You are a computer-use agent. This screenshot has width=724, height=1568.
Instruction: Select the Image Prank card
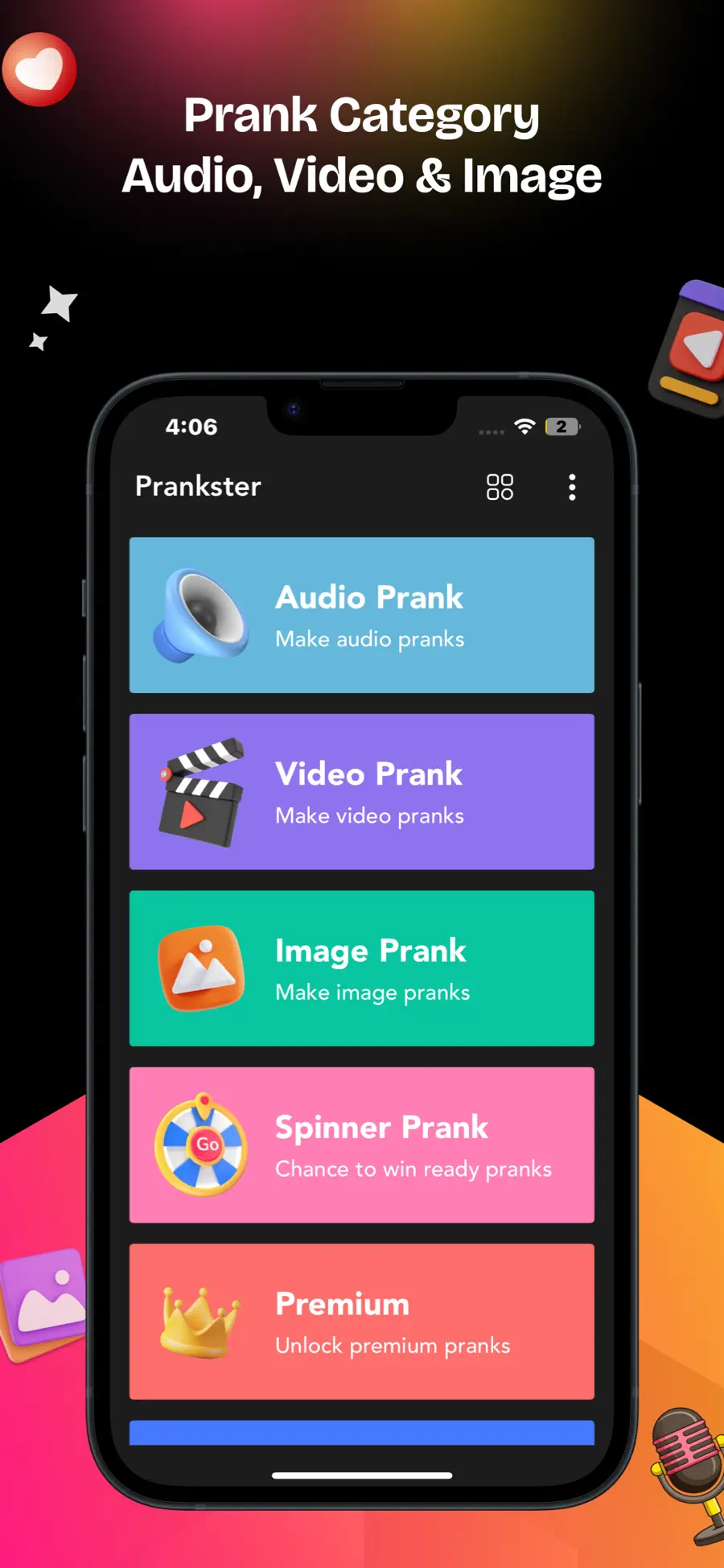click(x=361, y=969)
